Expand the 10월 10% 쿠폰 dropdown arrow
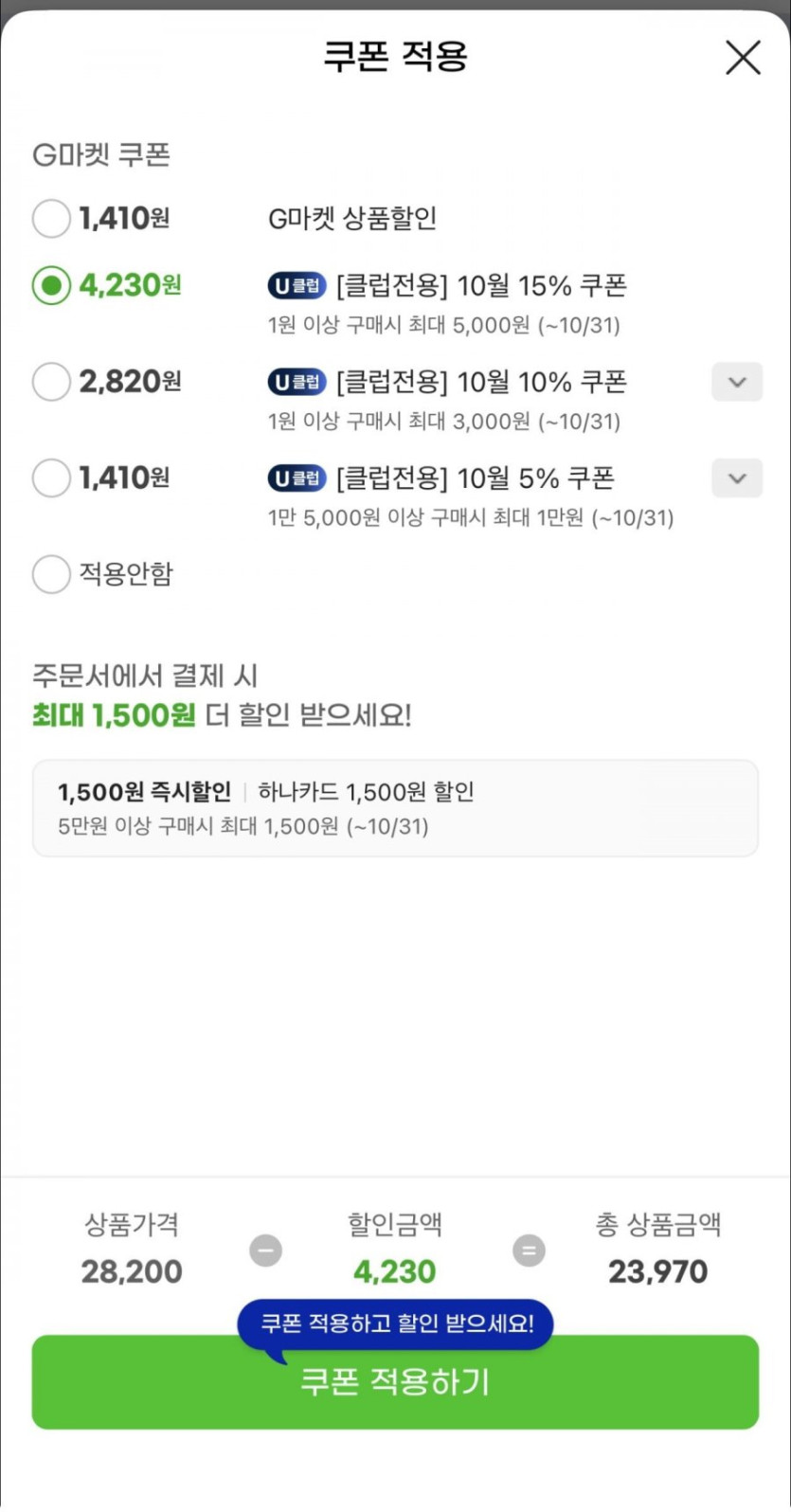Screen dimensions: 791x1512 [x=737, y=383]
